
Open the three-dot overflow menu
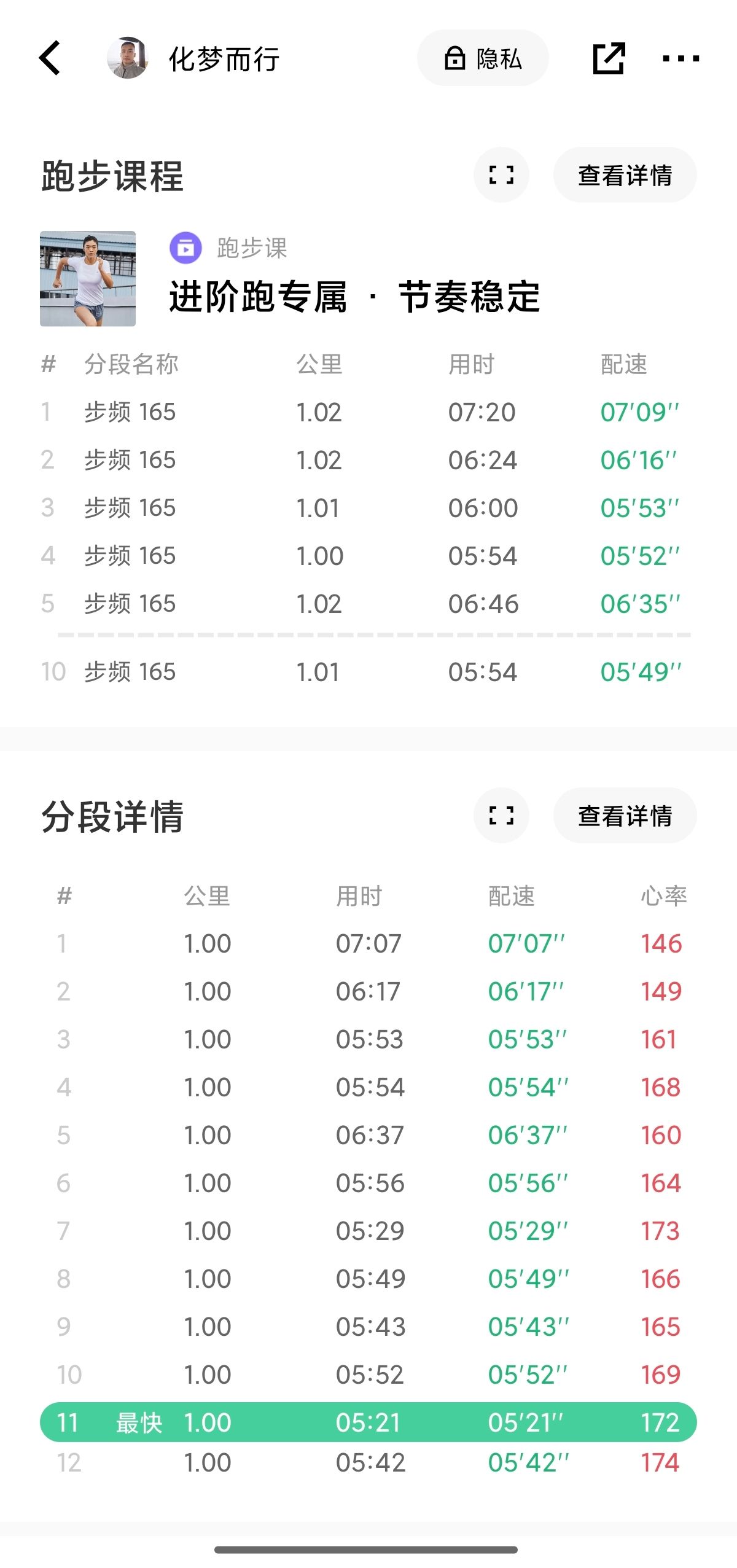680,59
